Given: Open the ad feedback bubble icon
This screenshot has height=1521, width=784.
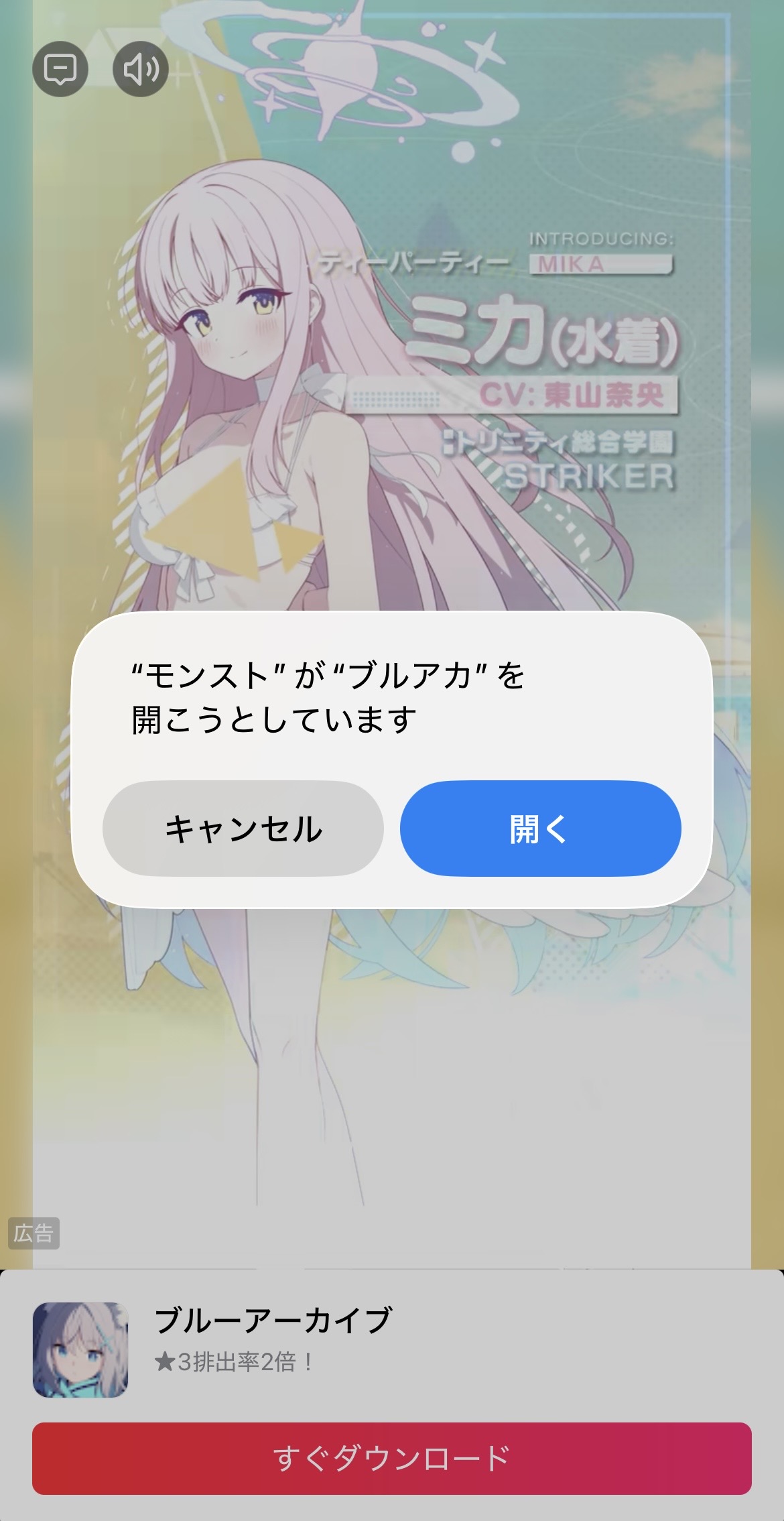Looking at the screenshot, I should [x=60, y=69].
